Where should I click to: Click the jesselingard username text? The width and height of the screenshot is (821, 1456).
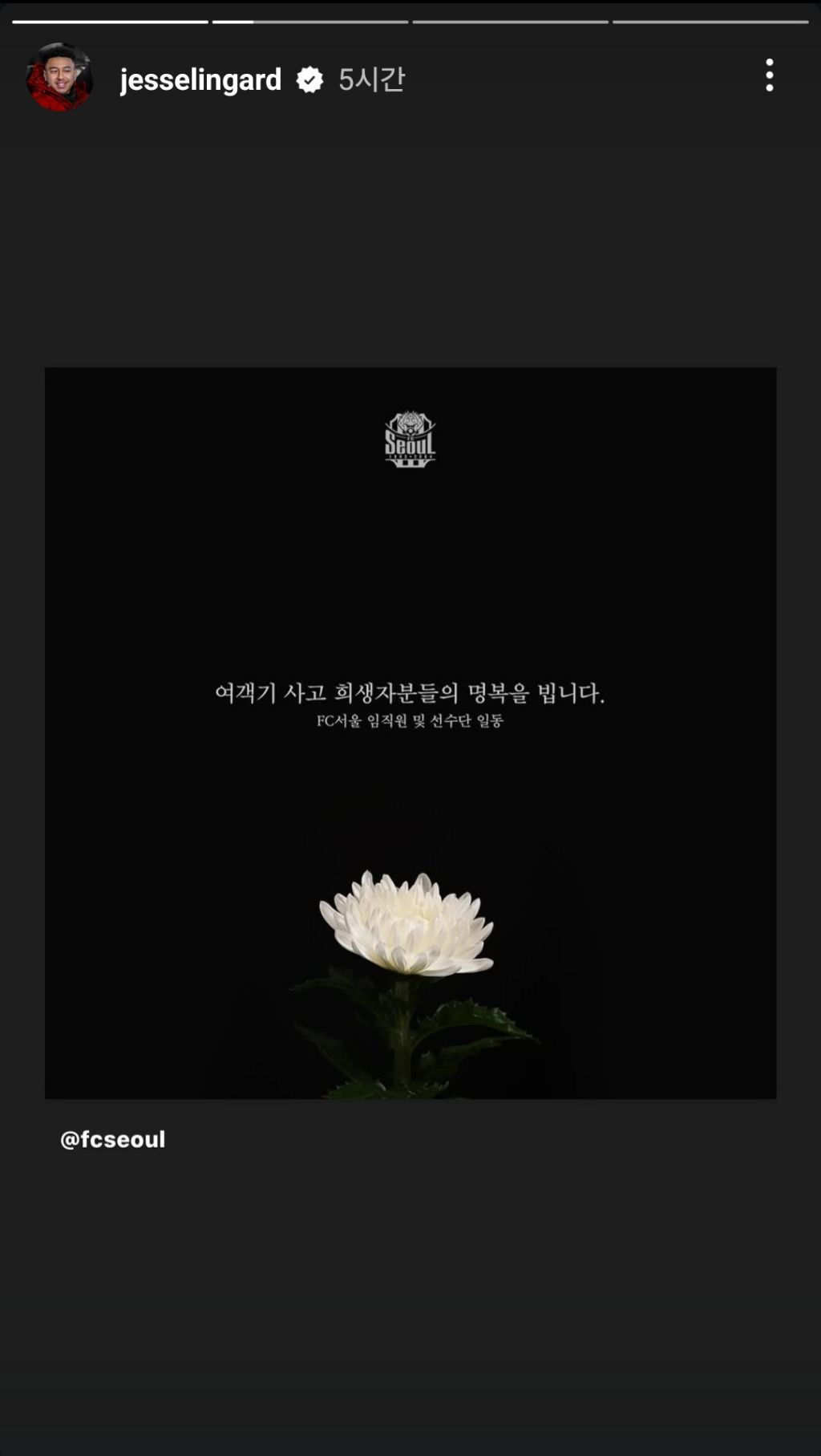pos(200,79)
